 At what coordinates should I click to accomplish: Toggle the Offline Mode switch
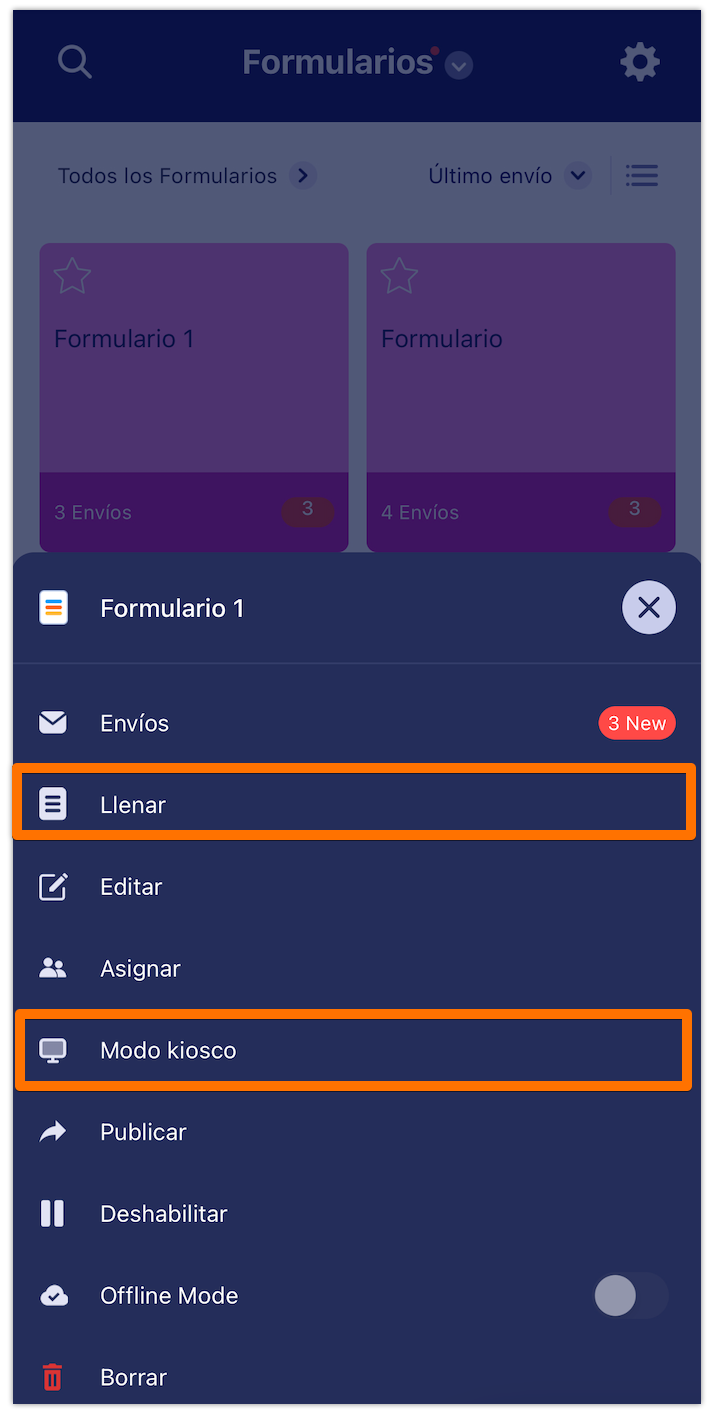click(630, 1296)
